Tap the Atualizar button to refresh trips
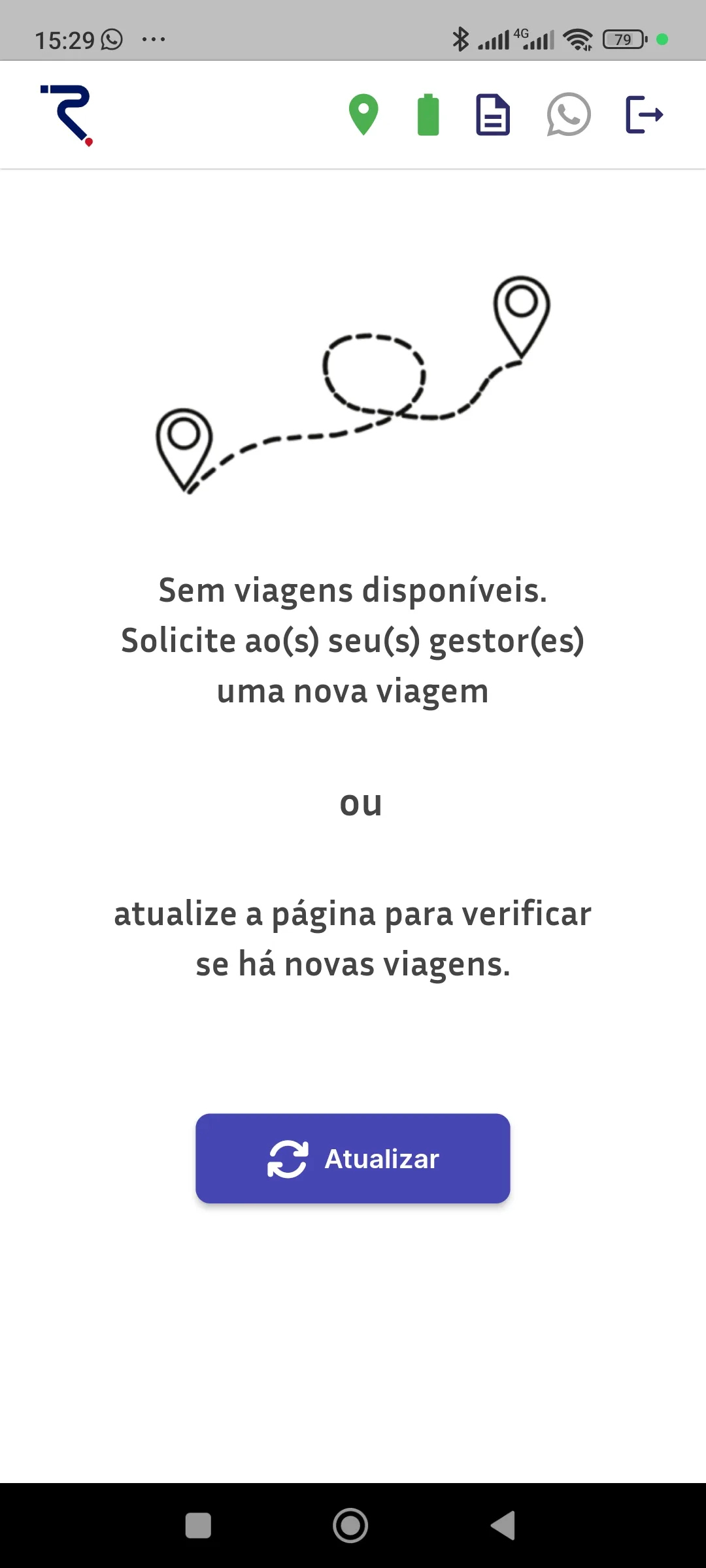706x1568 pixels. click(353, 1158)
